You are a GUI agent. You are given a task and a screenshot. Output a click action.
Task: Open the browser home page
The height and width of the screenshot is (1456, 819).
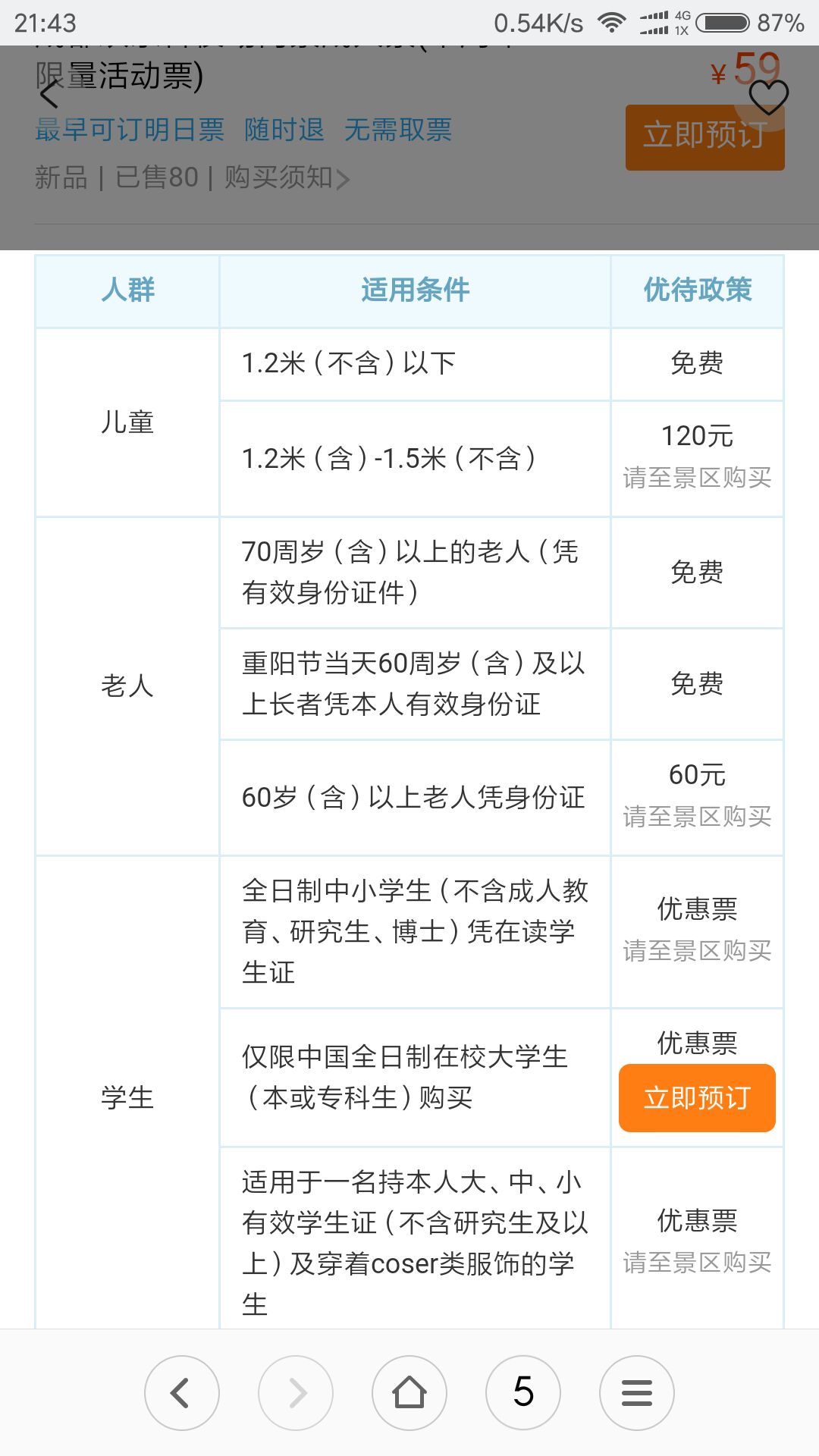click(409, 1392)
